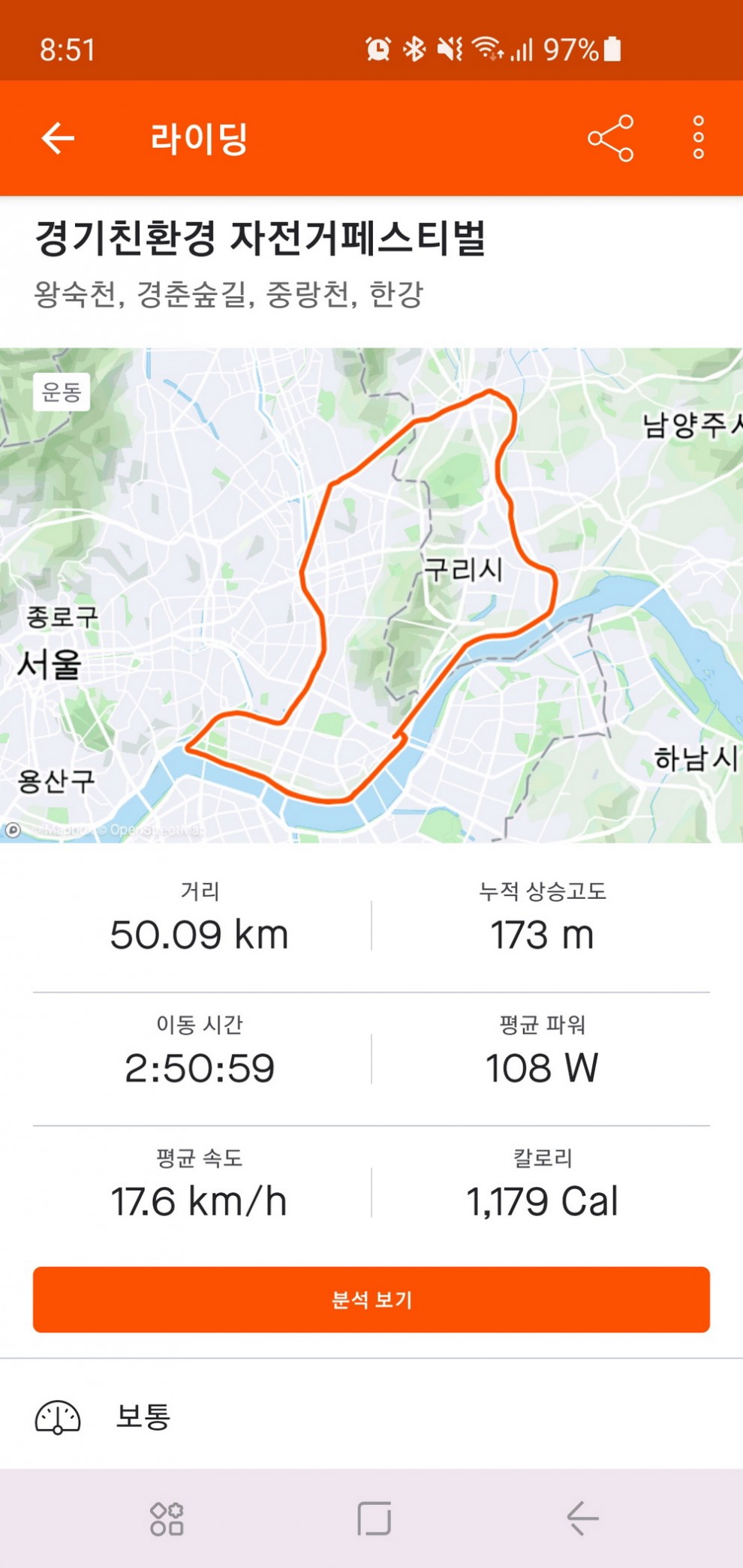Tap the 분석 보기 button
The height and width of the screenshot is (1568, 743).
[371, 1299]
